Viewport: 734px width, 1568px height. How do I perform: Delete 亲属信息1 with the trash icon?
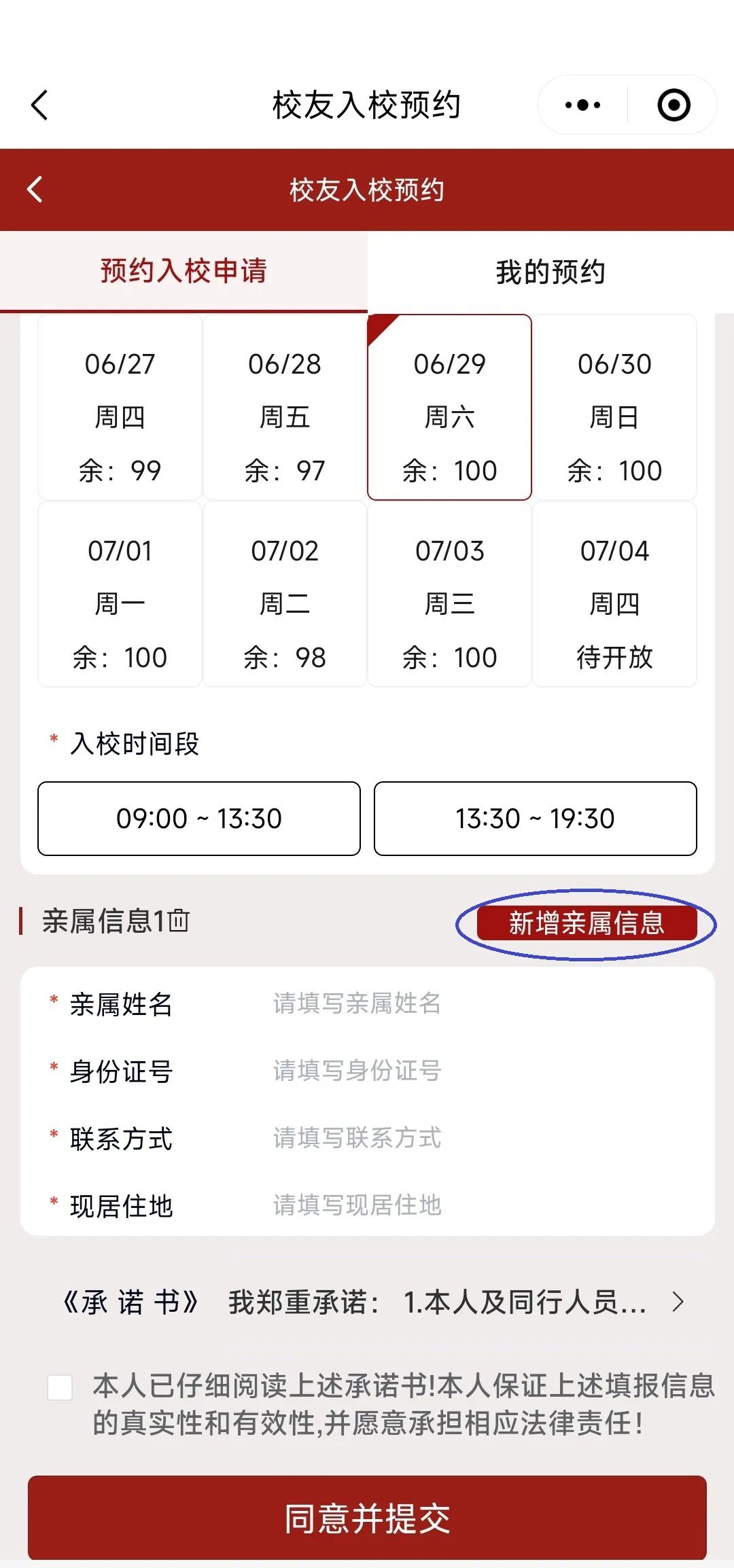click(x=179, y=921)
